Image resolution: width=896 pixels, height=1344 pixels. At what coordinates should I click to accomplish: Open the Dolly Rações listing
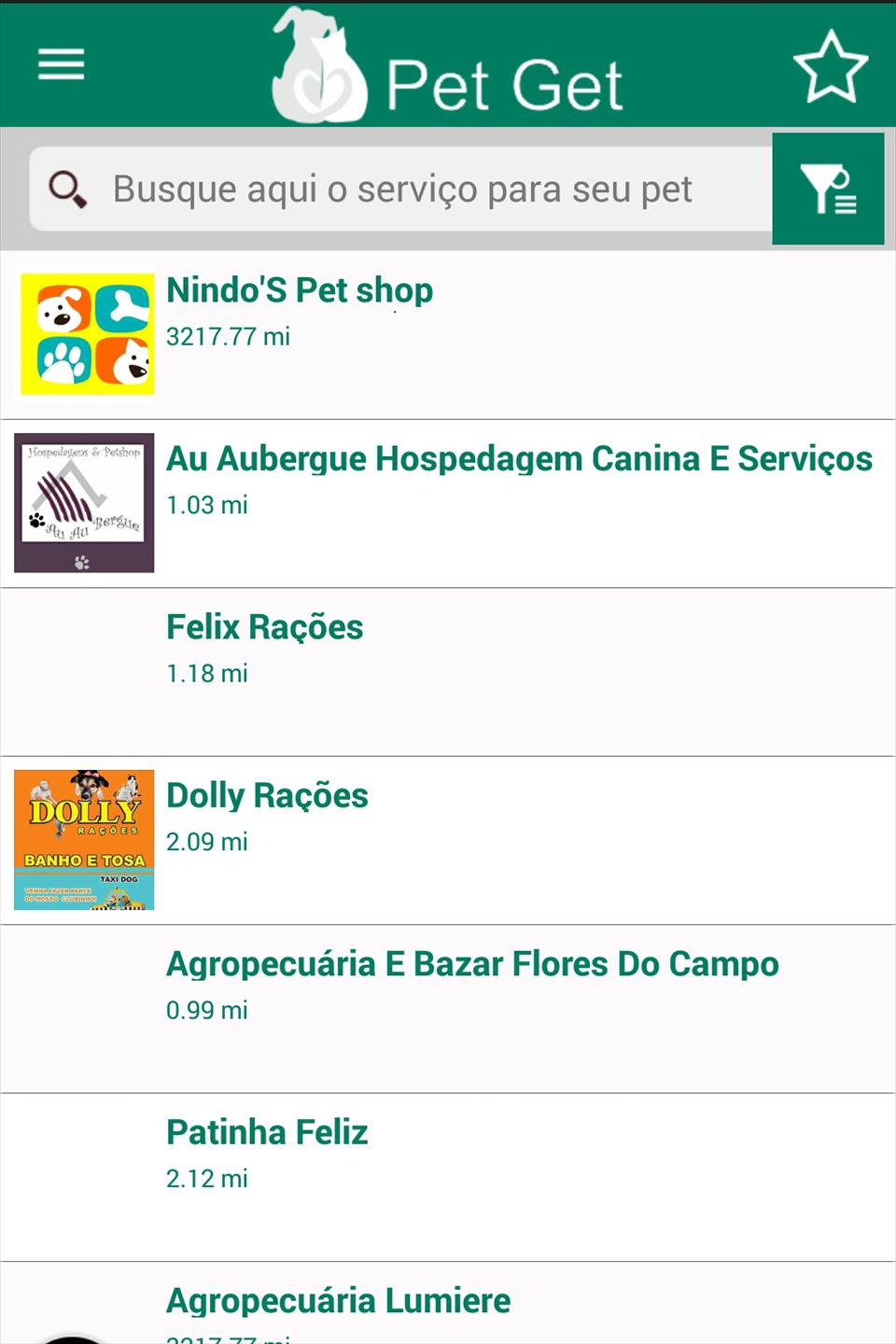coord(266,795)
